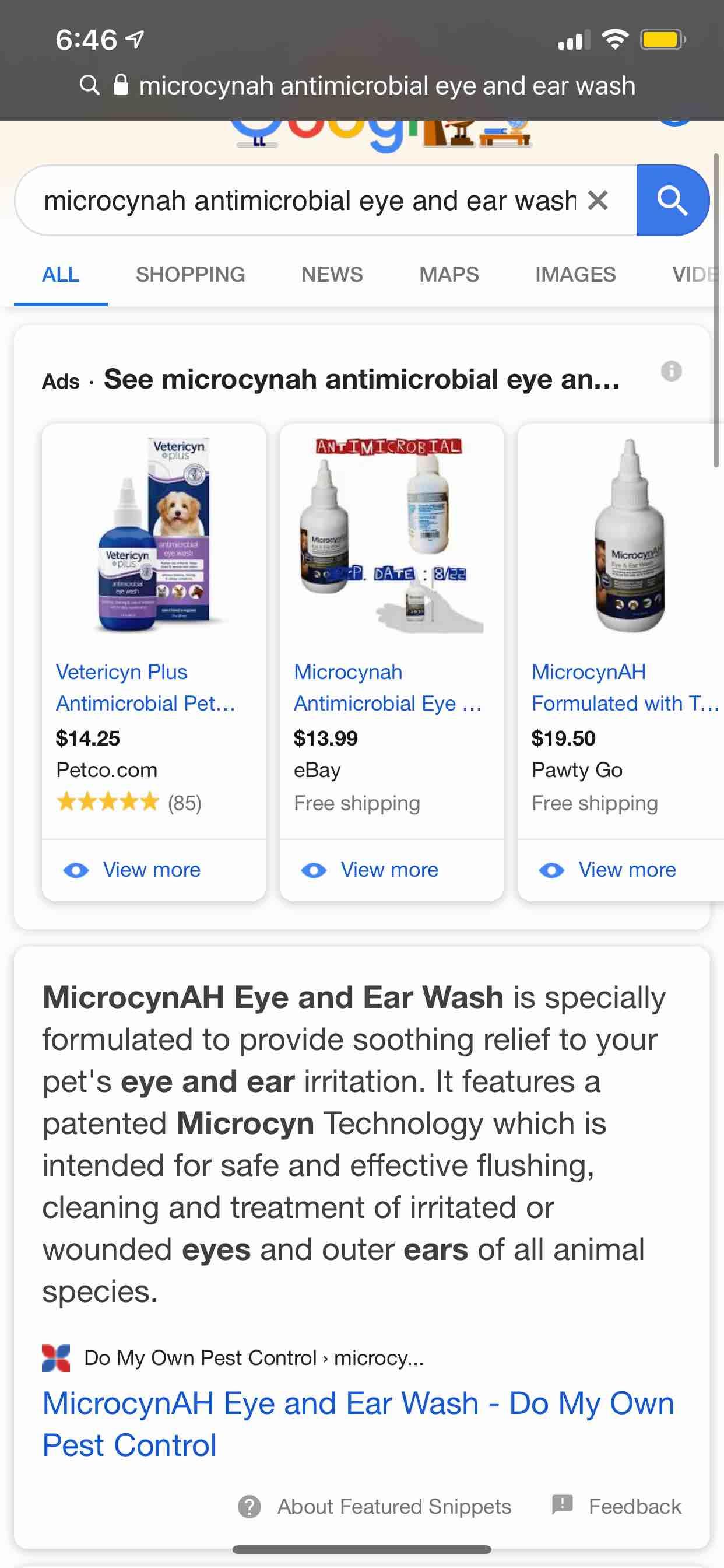724x1568 pixels.
Task: Switch to the Maps tab
Action: pyautogui.click(x=448, y=275)
